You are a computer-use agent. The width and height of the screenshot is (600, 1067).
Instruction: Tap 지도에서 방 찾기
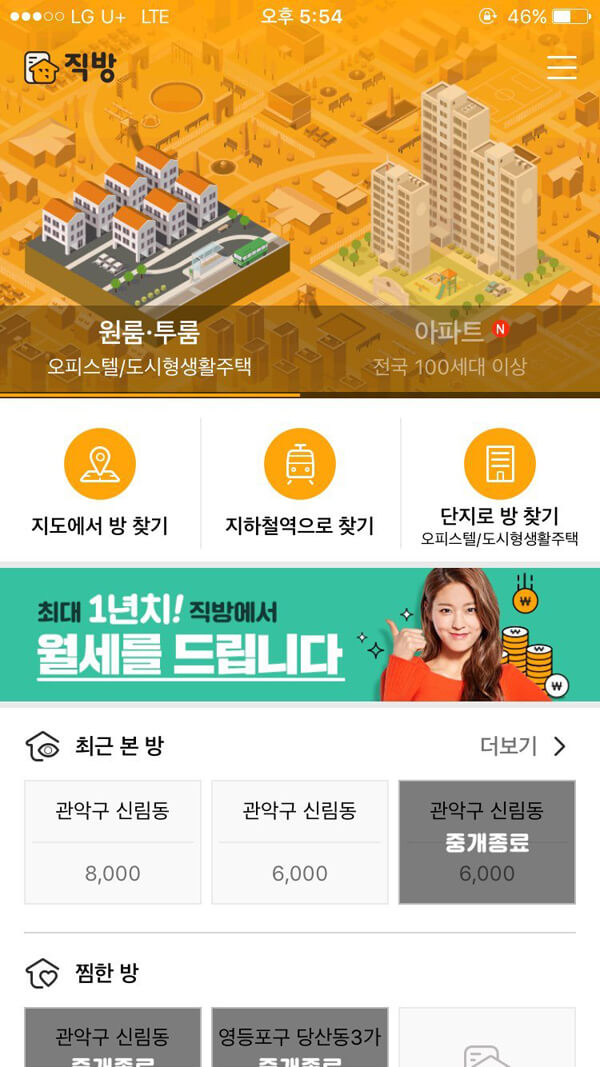tap(100, 484)
